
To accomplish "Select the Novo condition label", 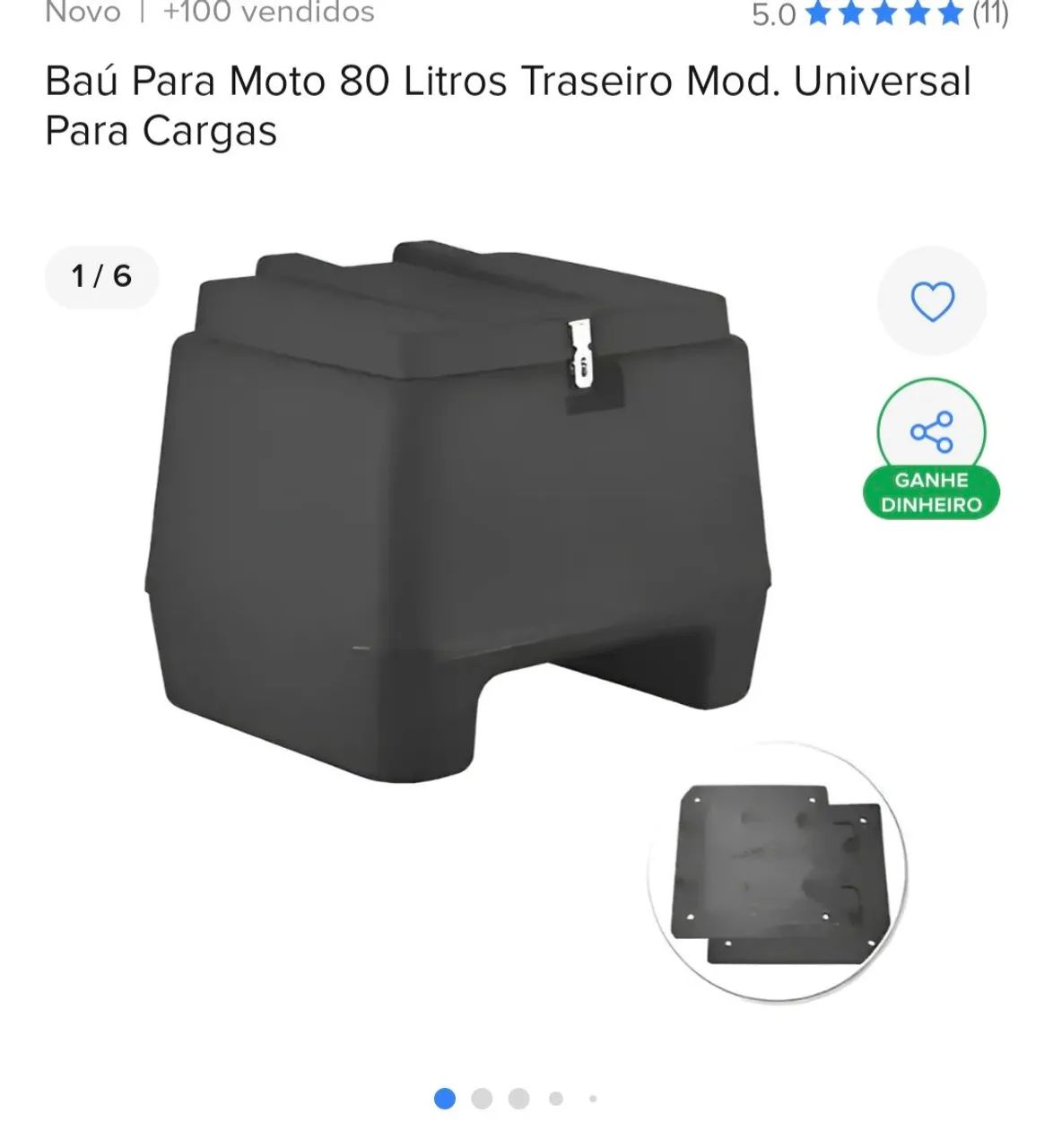I will (85, 13).
